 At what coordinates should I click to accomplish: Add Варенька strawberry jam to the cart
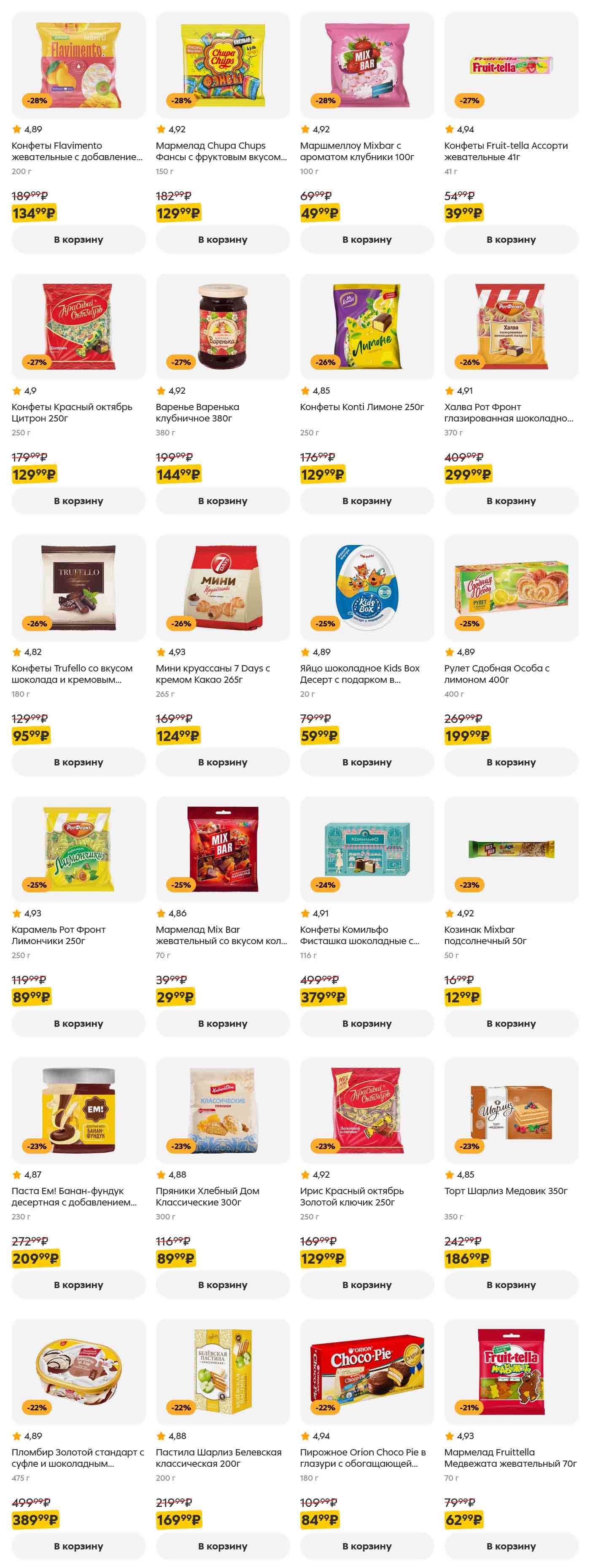pos(222,501)
